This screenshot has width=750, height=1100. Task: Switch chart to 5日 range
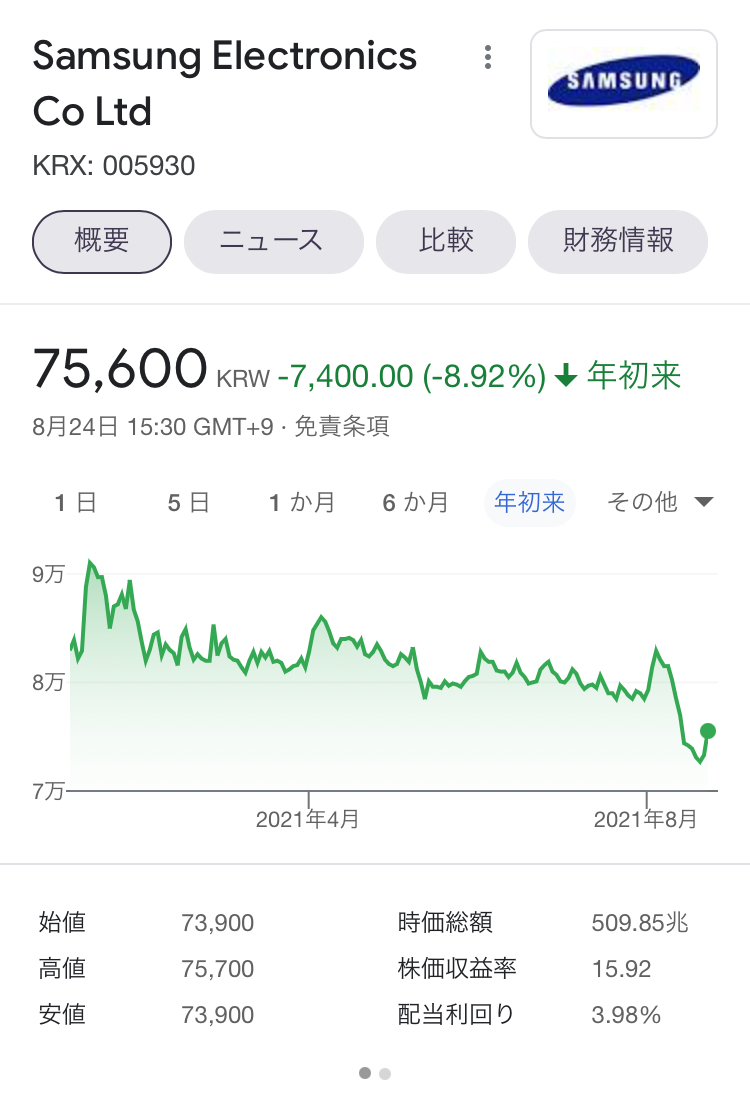(189, 502)
